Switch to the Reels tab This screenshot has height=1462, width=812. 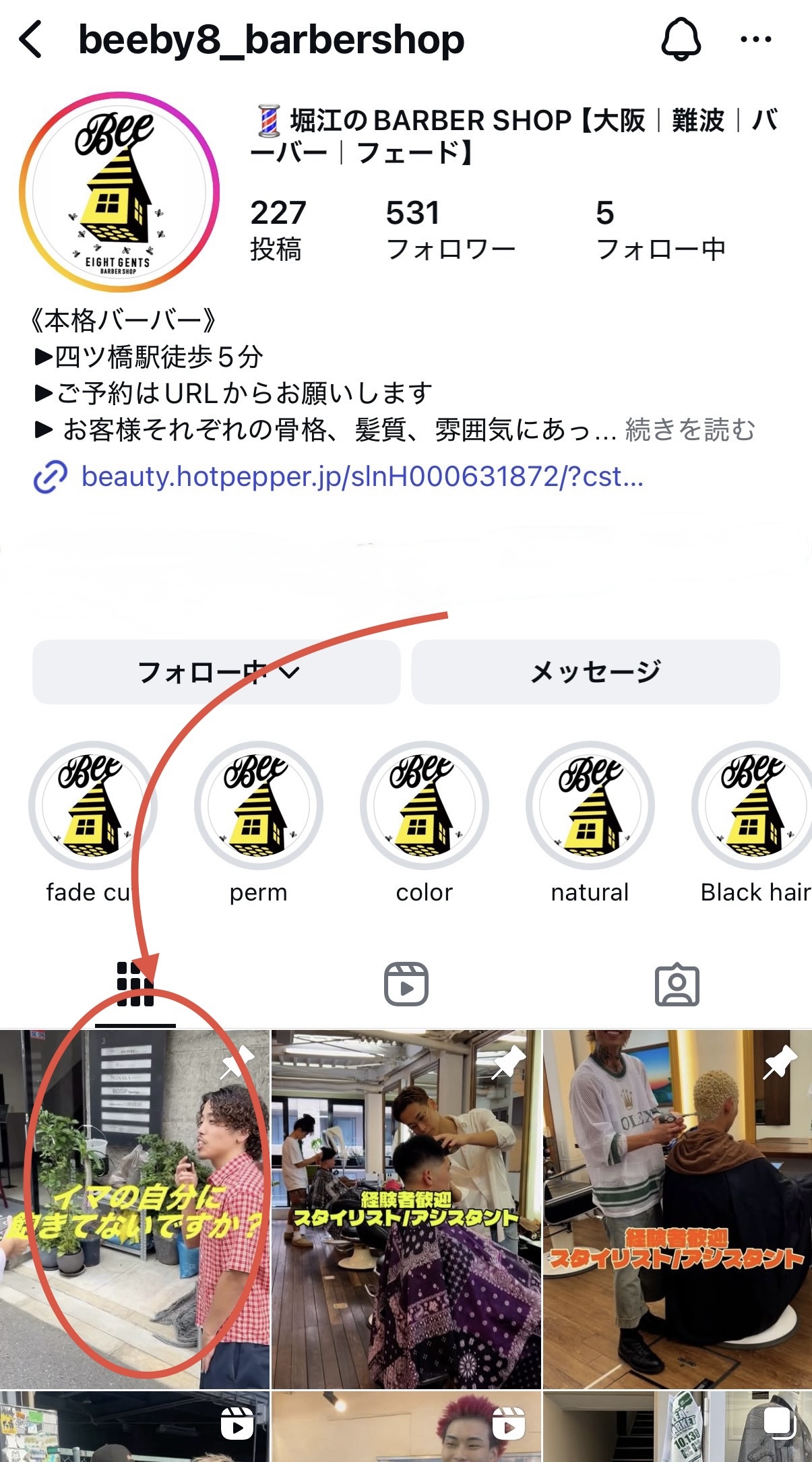click(x=406, y=985)
